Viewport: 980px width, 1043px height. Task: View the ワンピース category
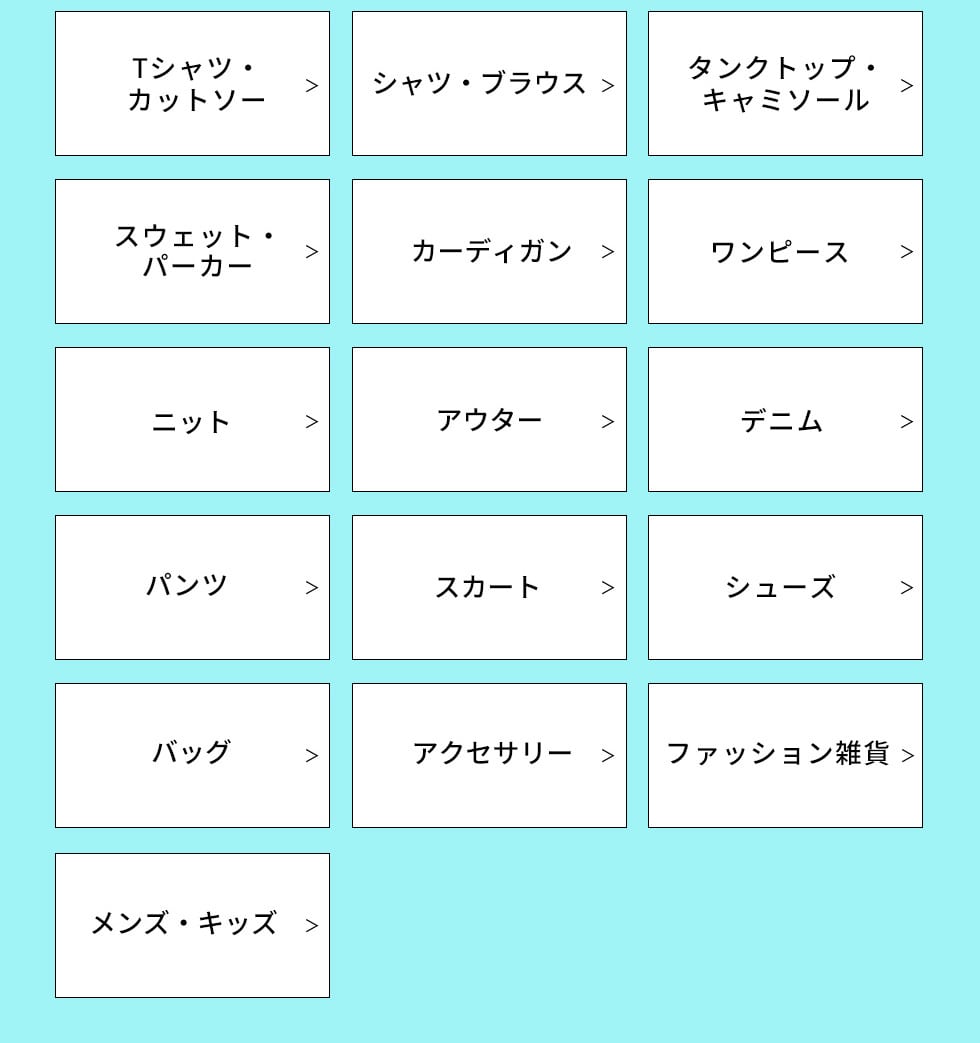pyautogui.click(x=785, y=252)
